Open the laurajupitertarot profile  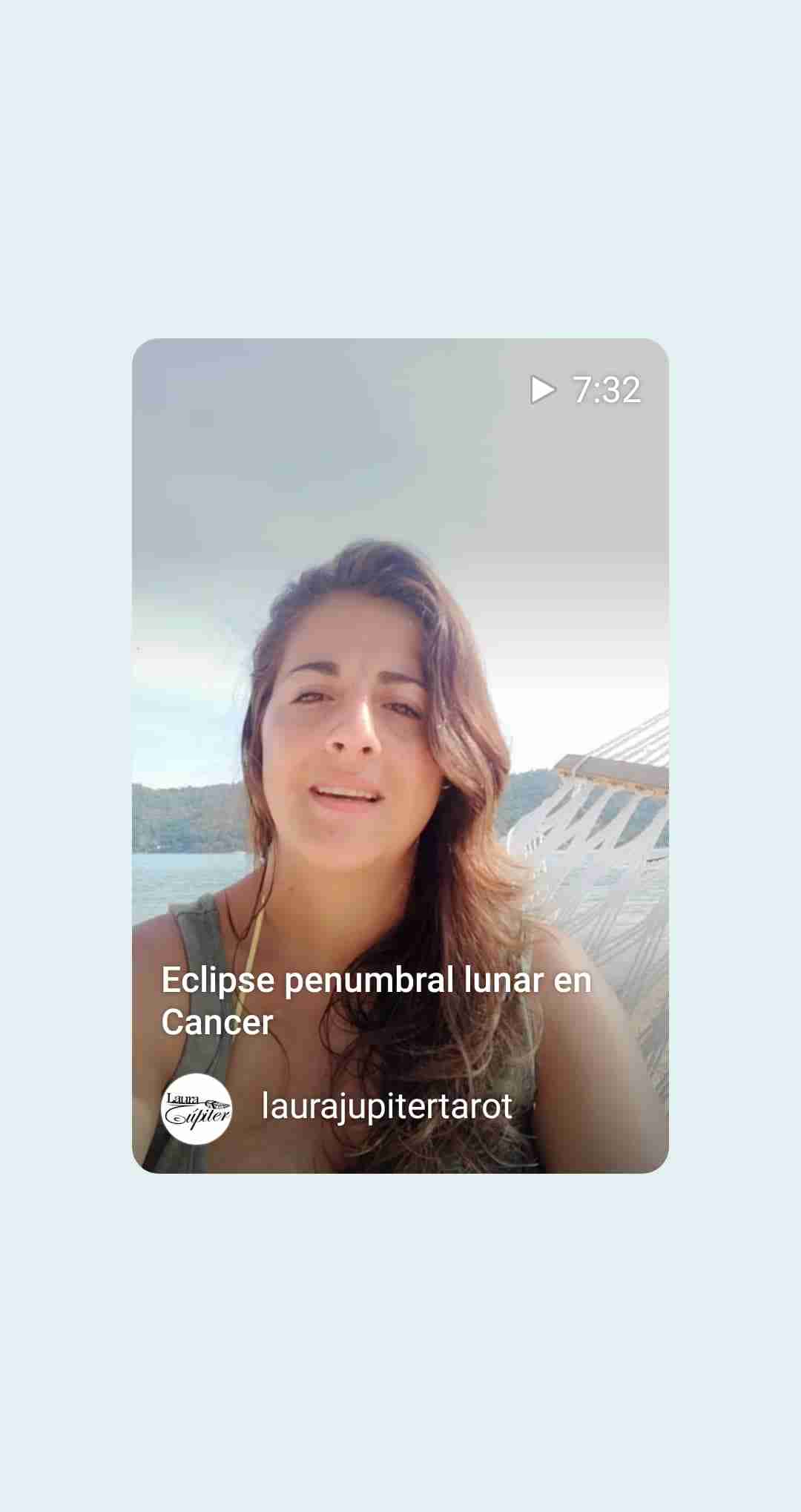[386, 1106]
